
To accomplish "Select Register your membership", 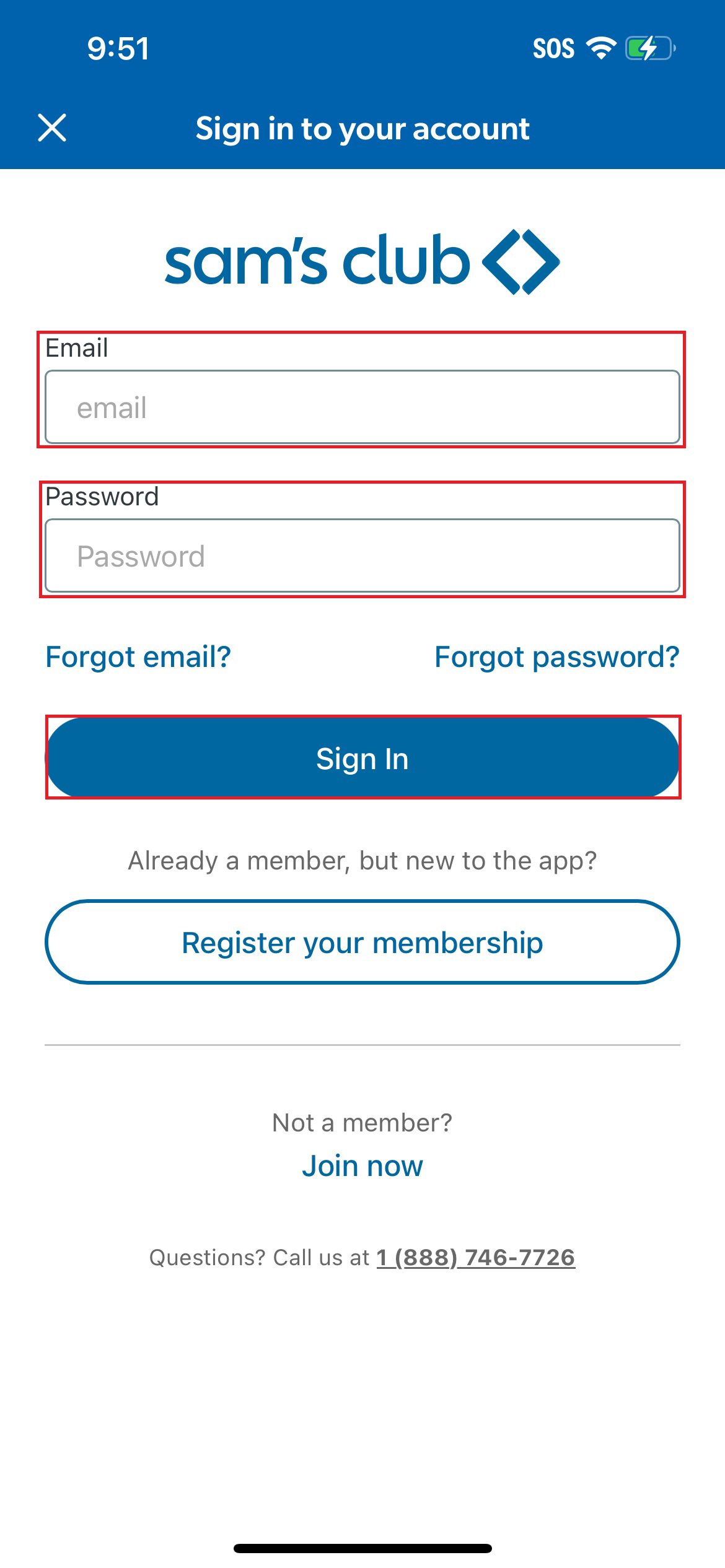I will pyautogui.click(x=362, y=943).
